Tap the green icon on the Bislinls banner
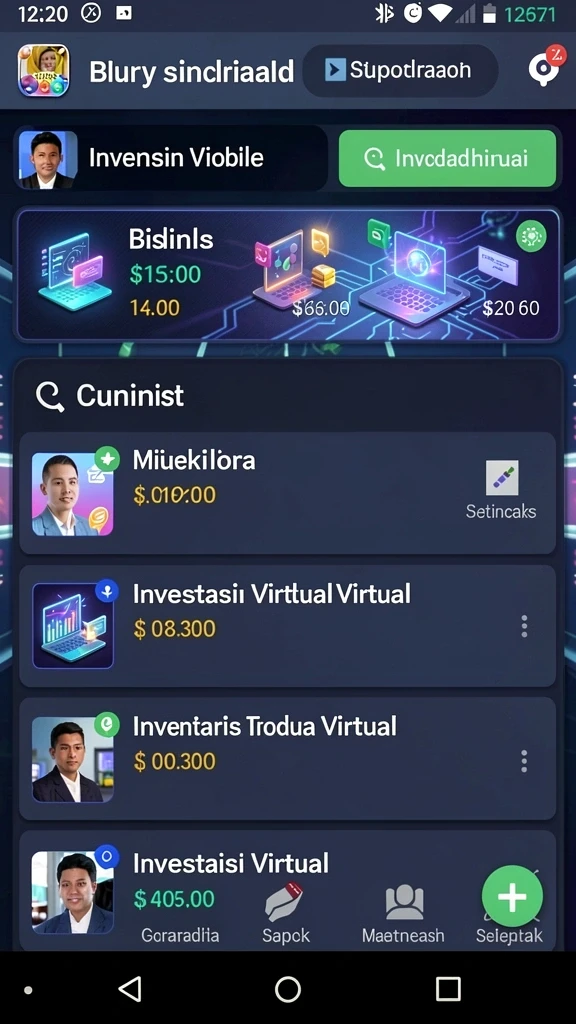The height and width of the screenshot is (1024, 576). tap(531, 236)
